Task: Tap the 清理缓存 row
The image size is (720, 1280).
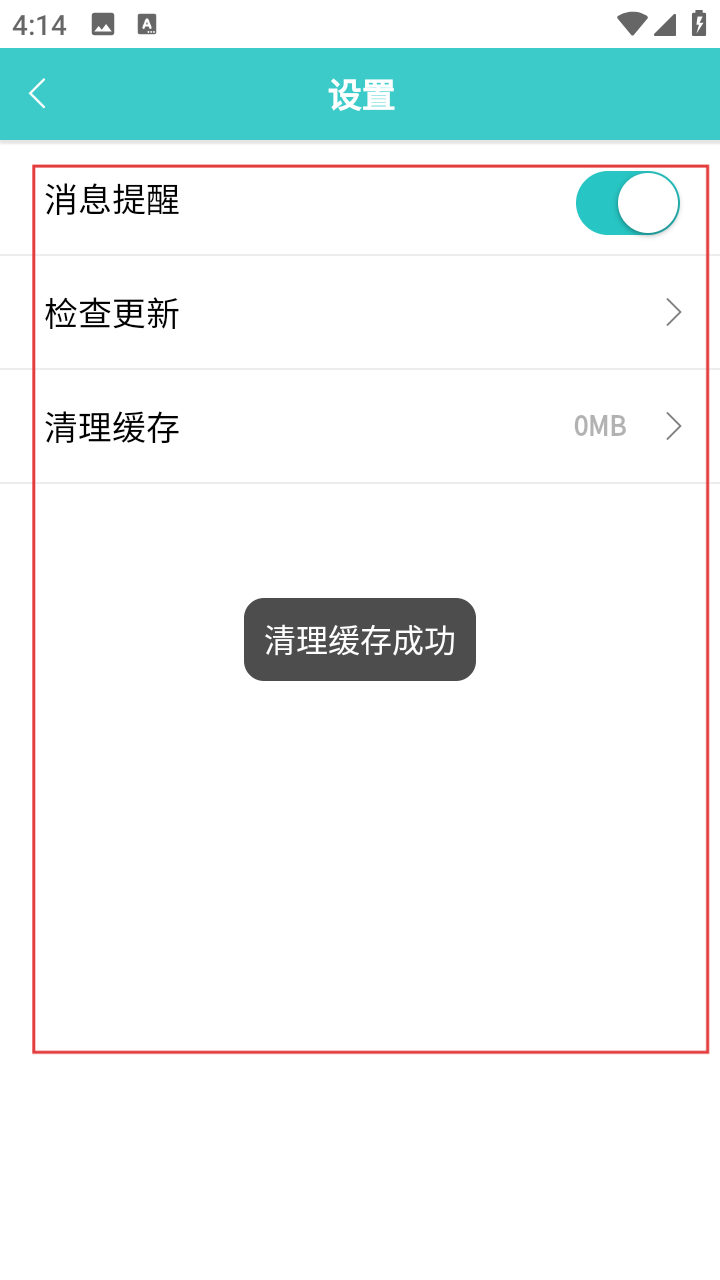Action: (360, 427)
